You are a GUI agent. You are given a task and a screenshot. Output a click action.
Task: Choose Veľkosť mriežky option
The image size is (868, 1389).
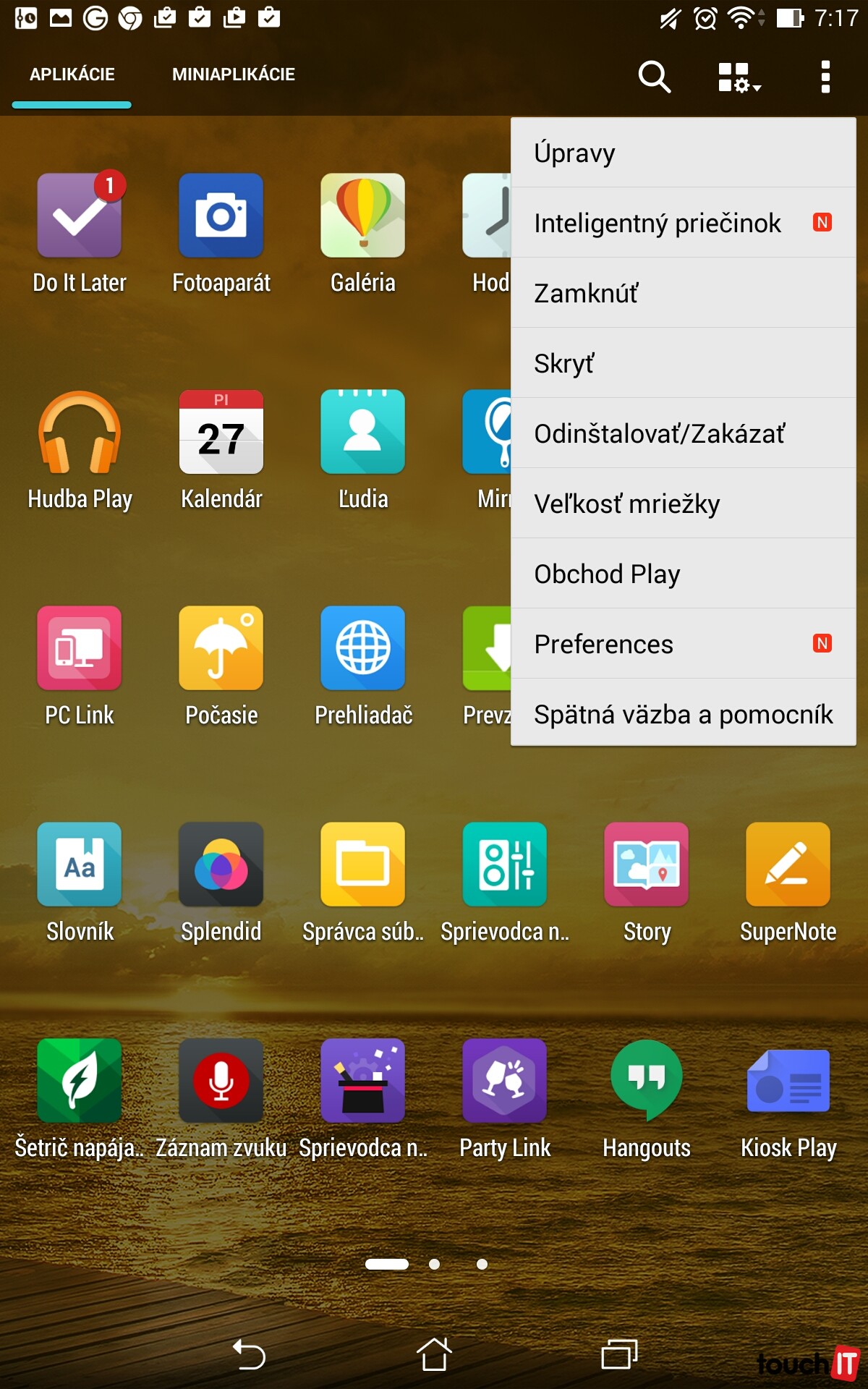coord(683,504)
